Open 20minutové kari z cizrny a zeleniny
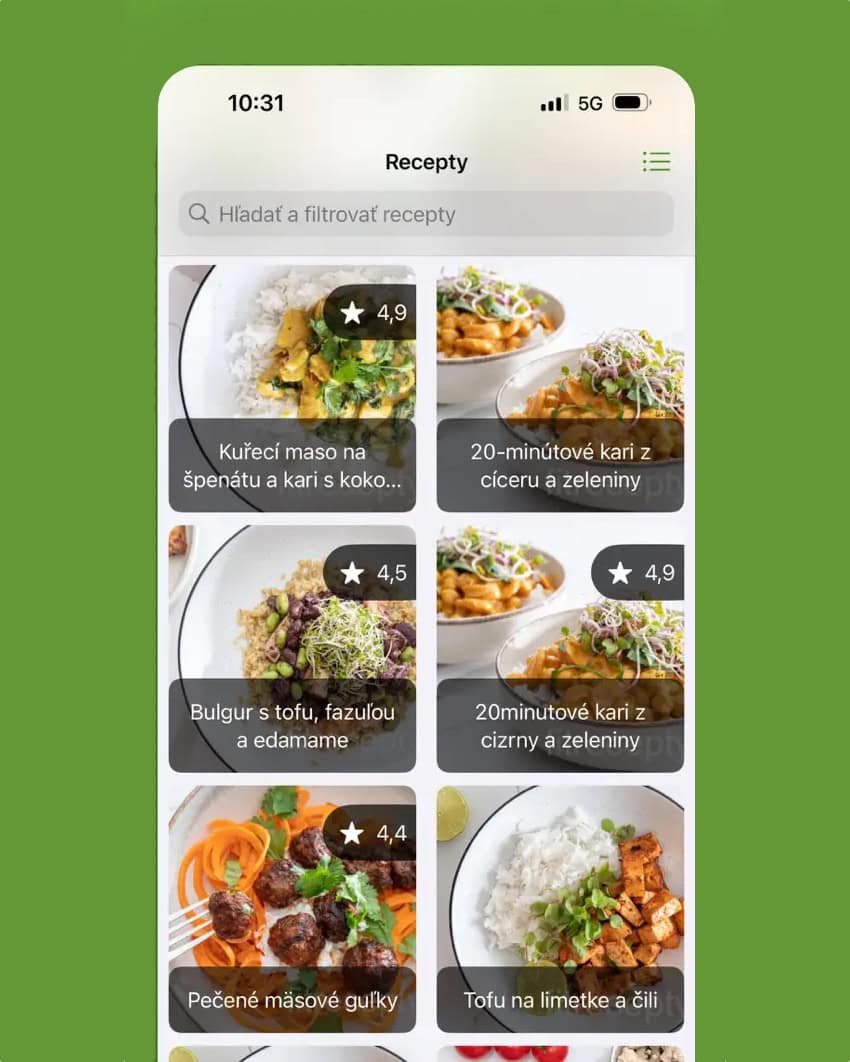Screen dimensions: 850x1062 point(560,648)
